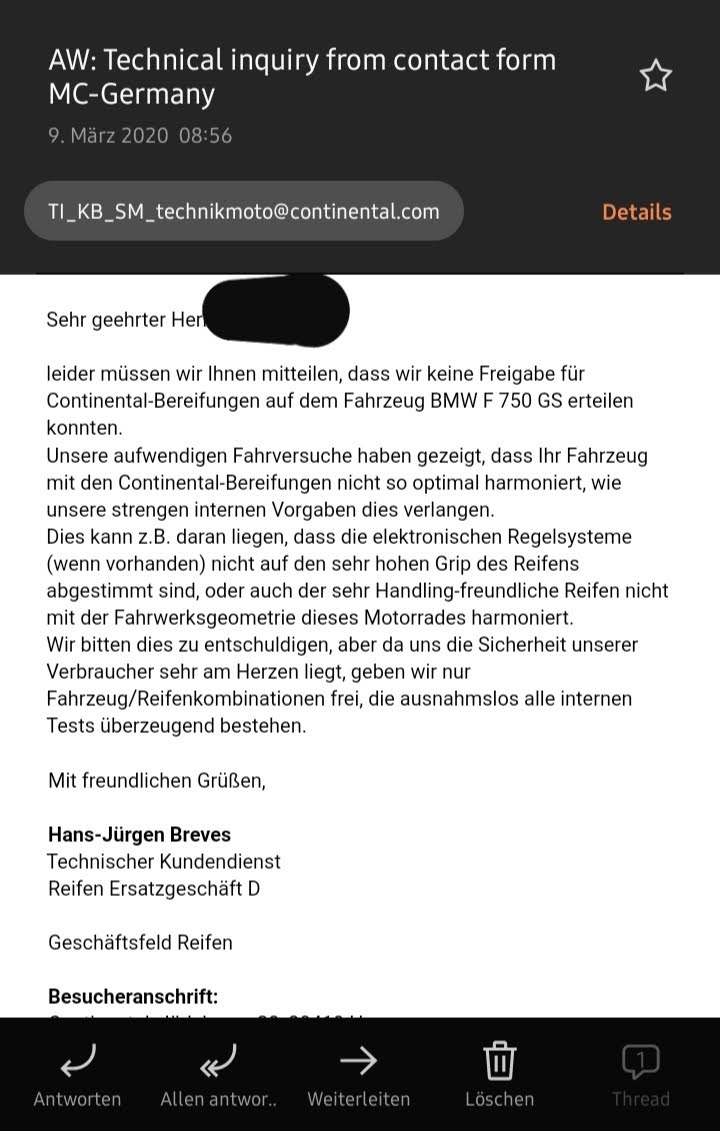Forward email with Weiterleiten
720x1131 pixels.
click(x=358, y=1075)
